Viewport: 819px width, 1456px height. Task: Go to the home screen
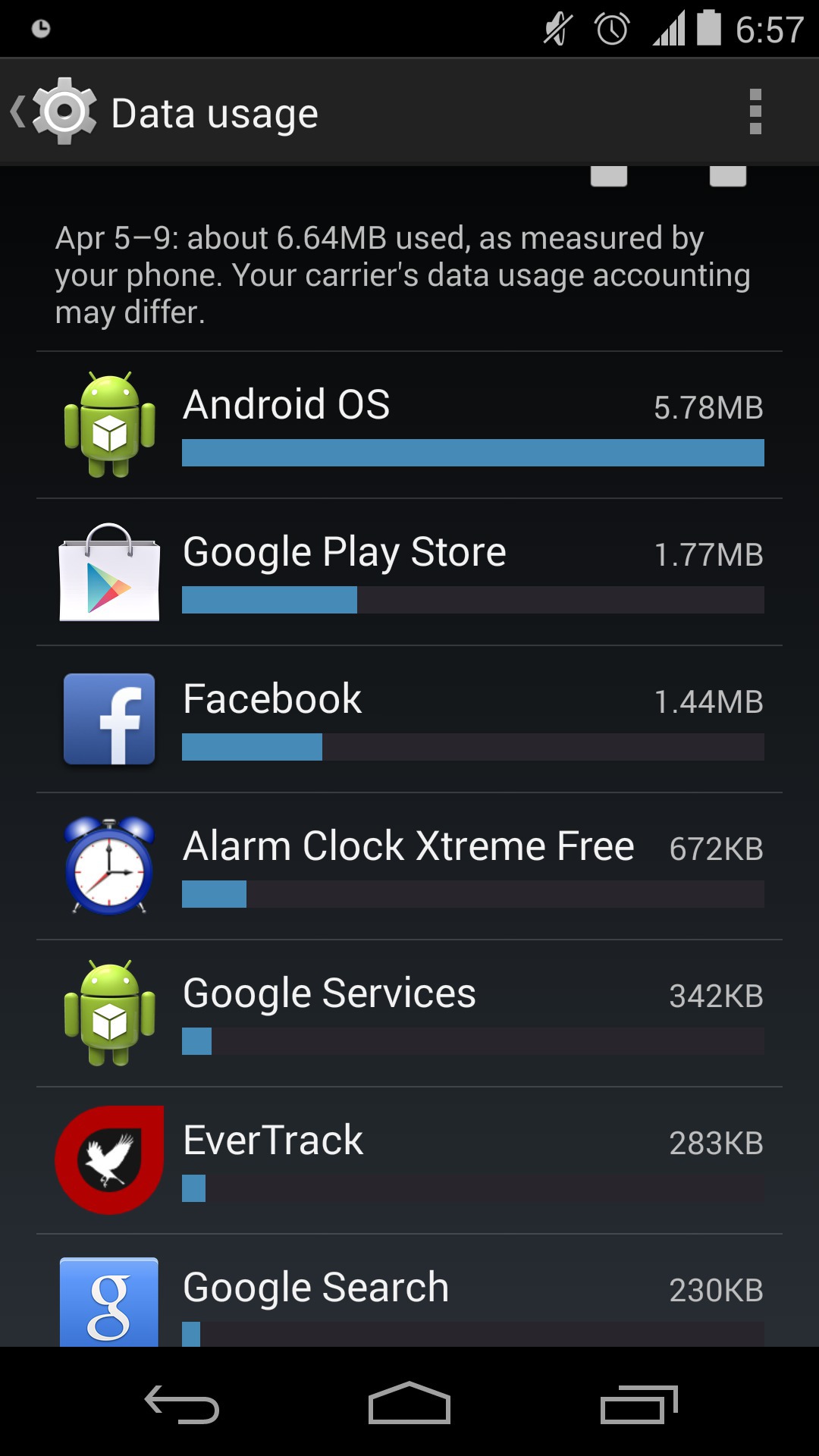pos(409,1403)
